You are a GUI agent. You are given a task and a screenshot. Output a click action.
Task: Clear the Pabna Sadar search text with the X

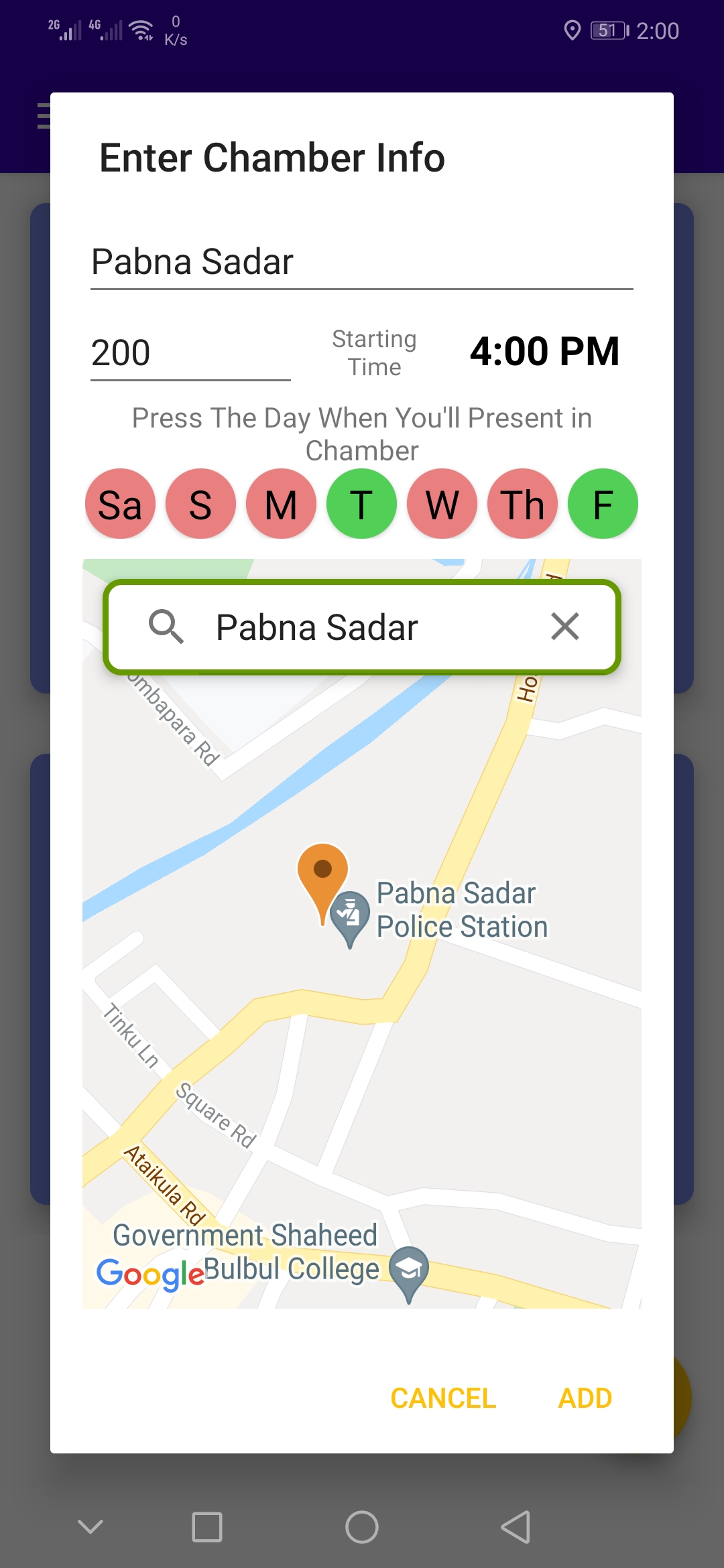[x=565, y=627]
